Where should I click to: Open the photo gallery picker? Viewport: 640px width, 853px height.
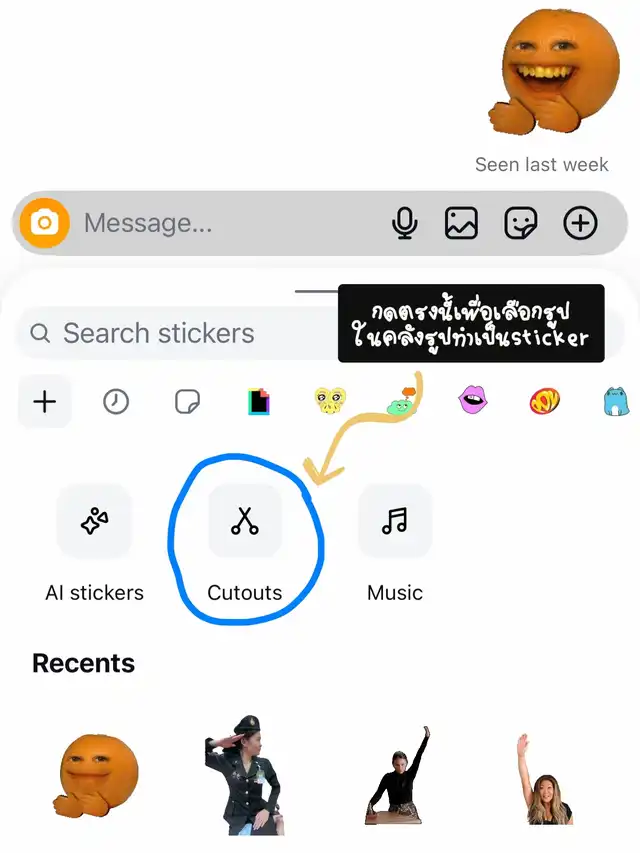[461, 222]
